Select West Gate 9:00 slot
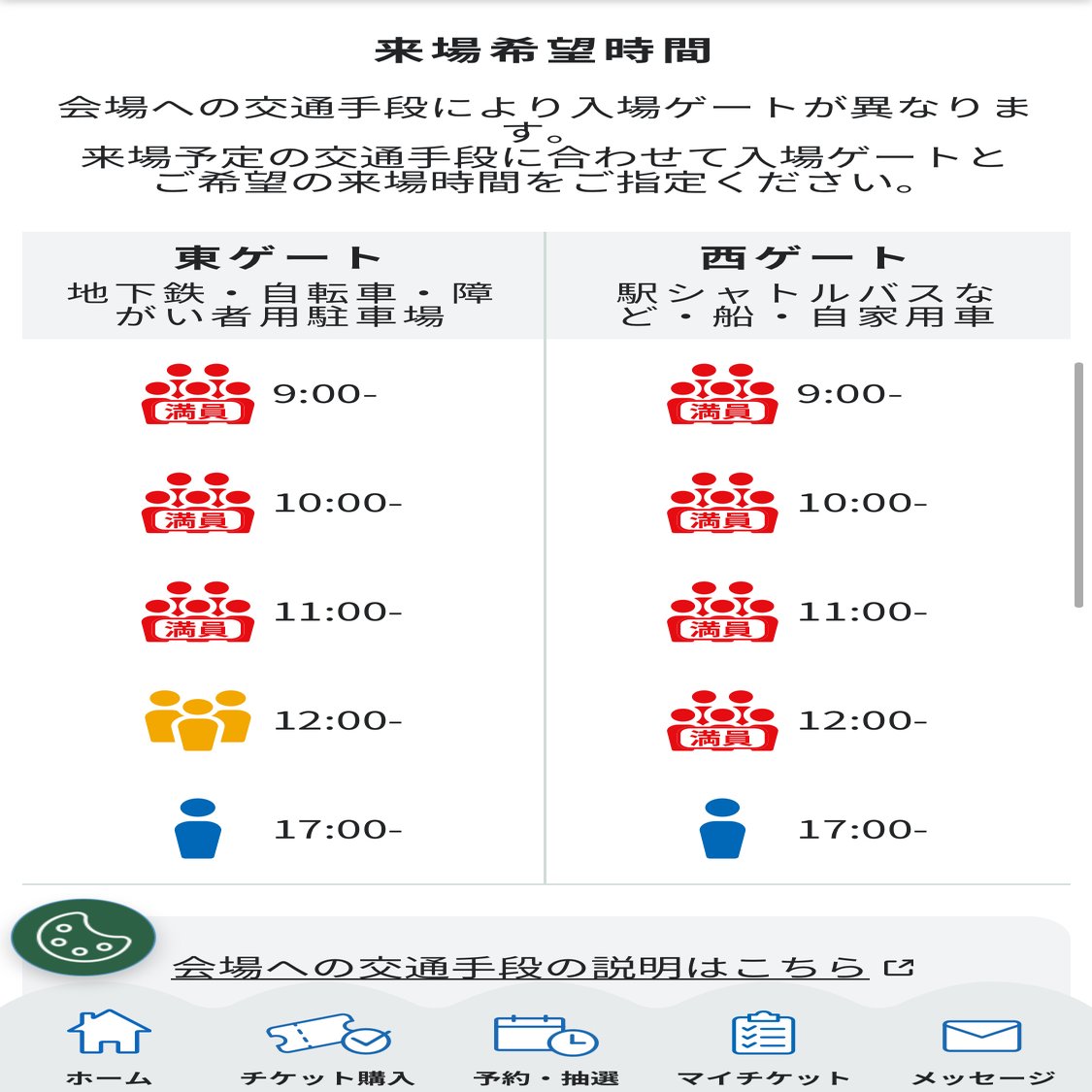 [806, 394]
